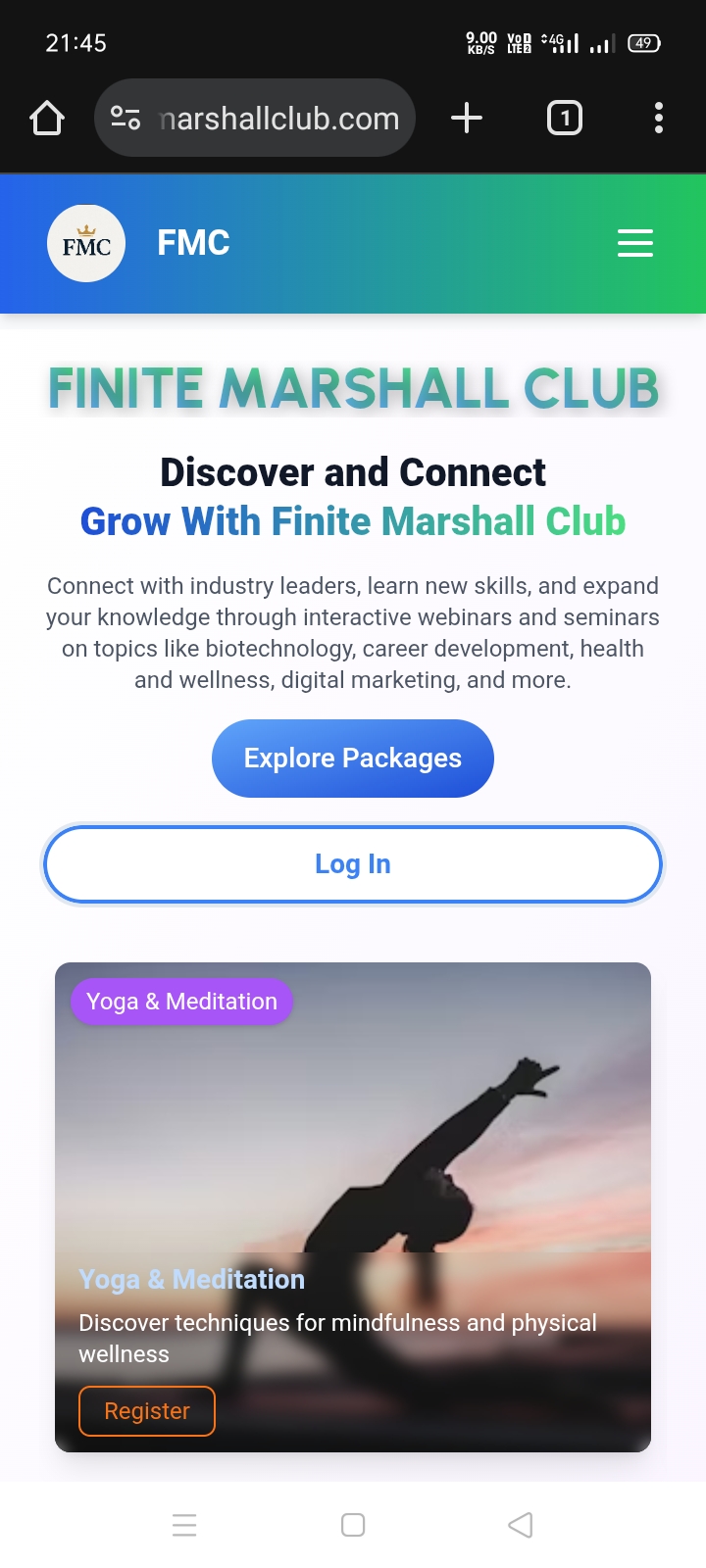706x1568 pixels.
Task: Go to Chrome home with the home icon
Action: (46, 118)
